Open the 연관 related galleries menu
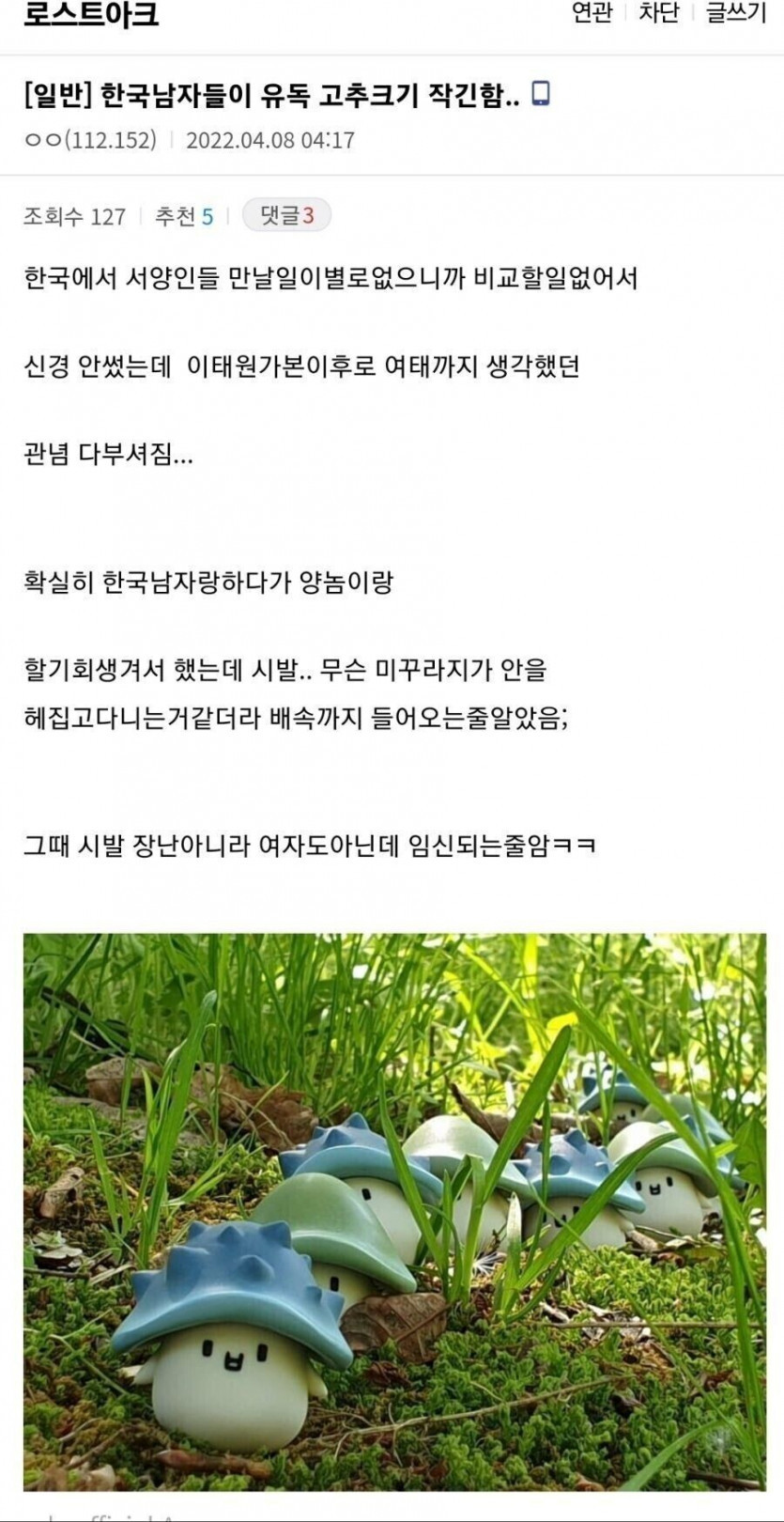Screen dimensions: 784x1522 pos(592,13)
